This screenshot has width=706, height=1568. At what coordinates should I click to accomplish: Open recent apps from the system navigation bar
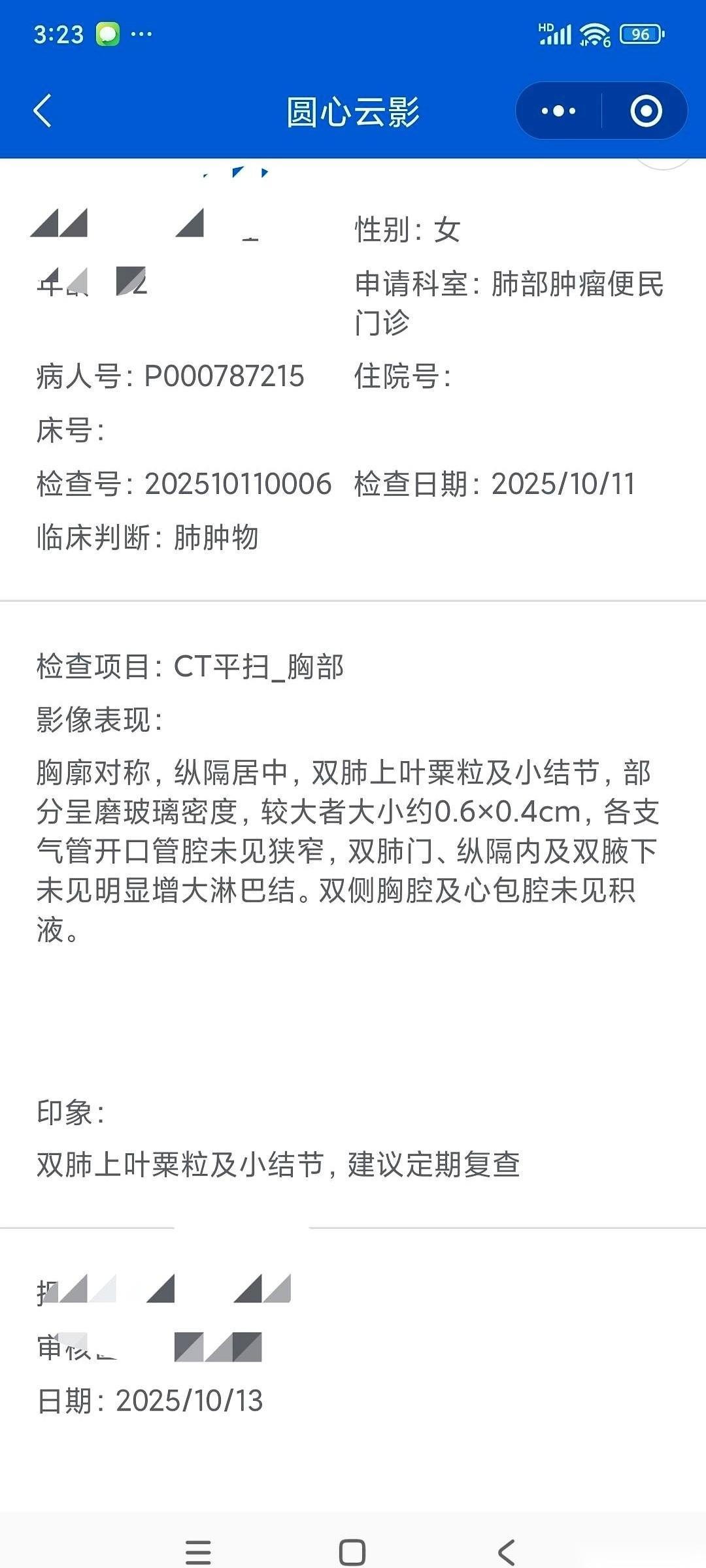pos(198,1552)
